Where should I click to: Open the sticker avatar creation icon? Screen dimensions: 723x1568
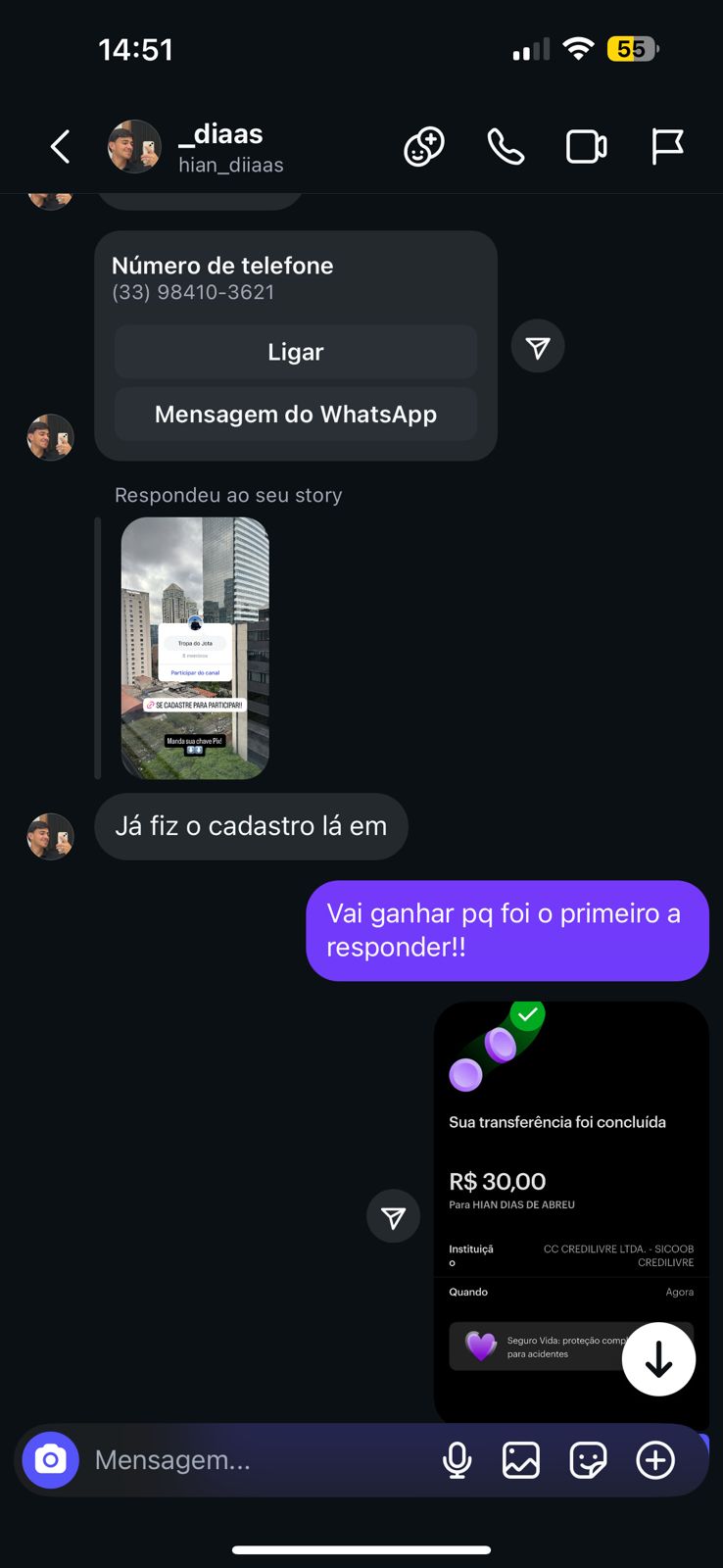pos(424,147)
